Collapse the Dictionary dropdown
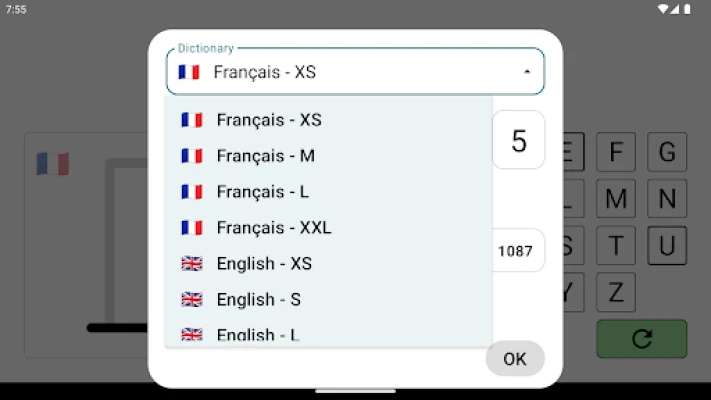Screen dimensions: 711x400 click(527, 72)
